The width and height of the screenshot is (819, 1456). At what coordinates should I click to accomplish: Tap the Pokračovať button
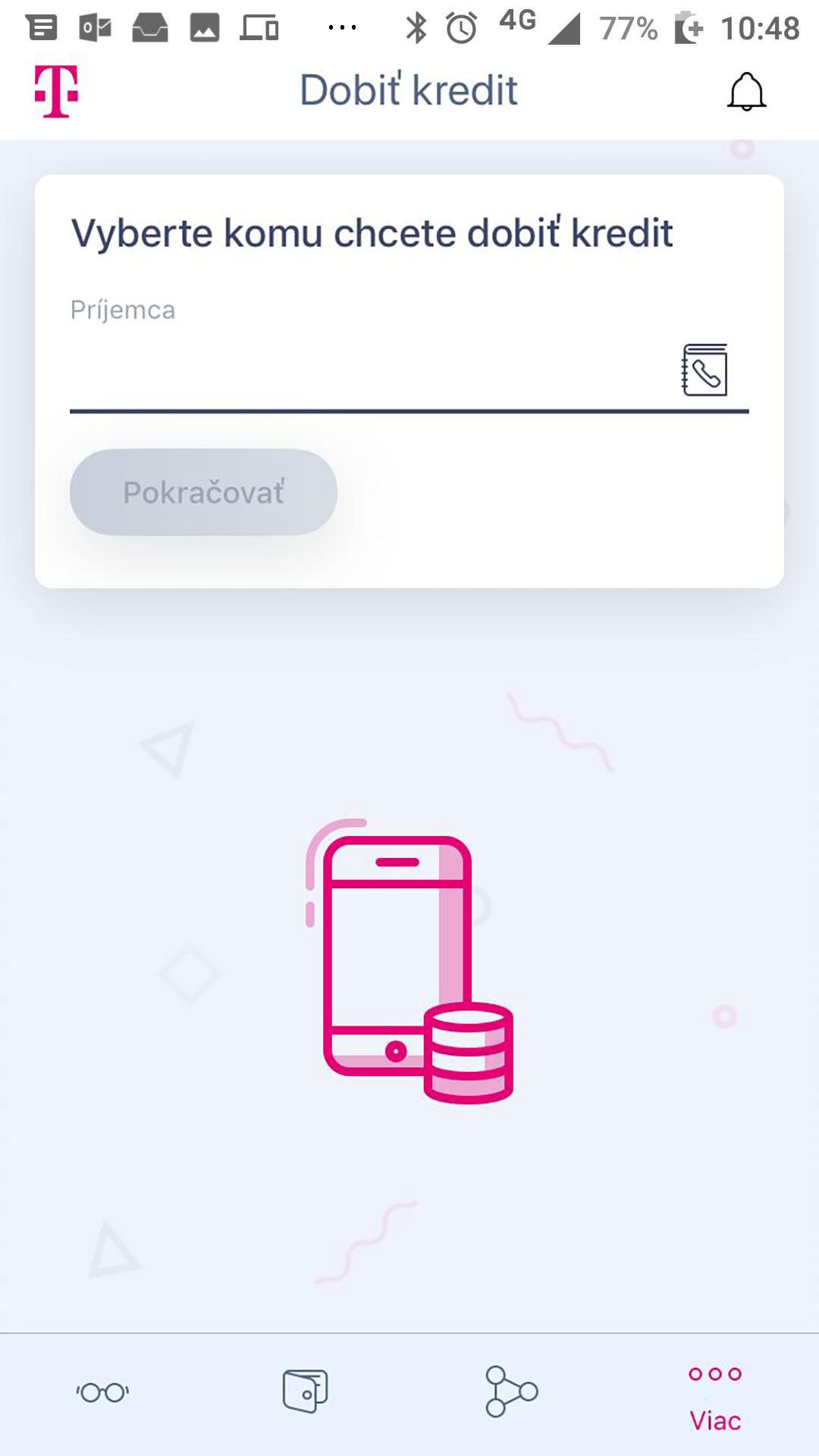(x=203, y=492)
